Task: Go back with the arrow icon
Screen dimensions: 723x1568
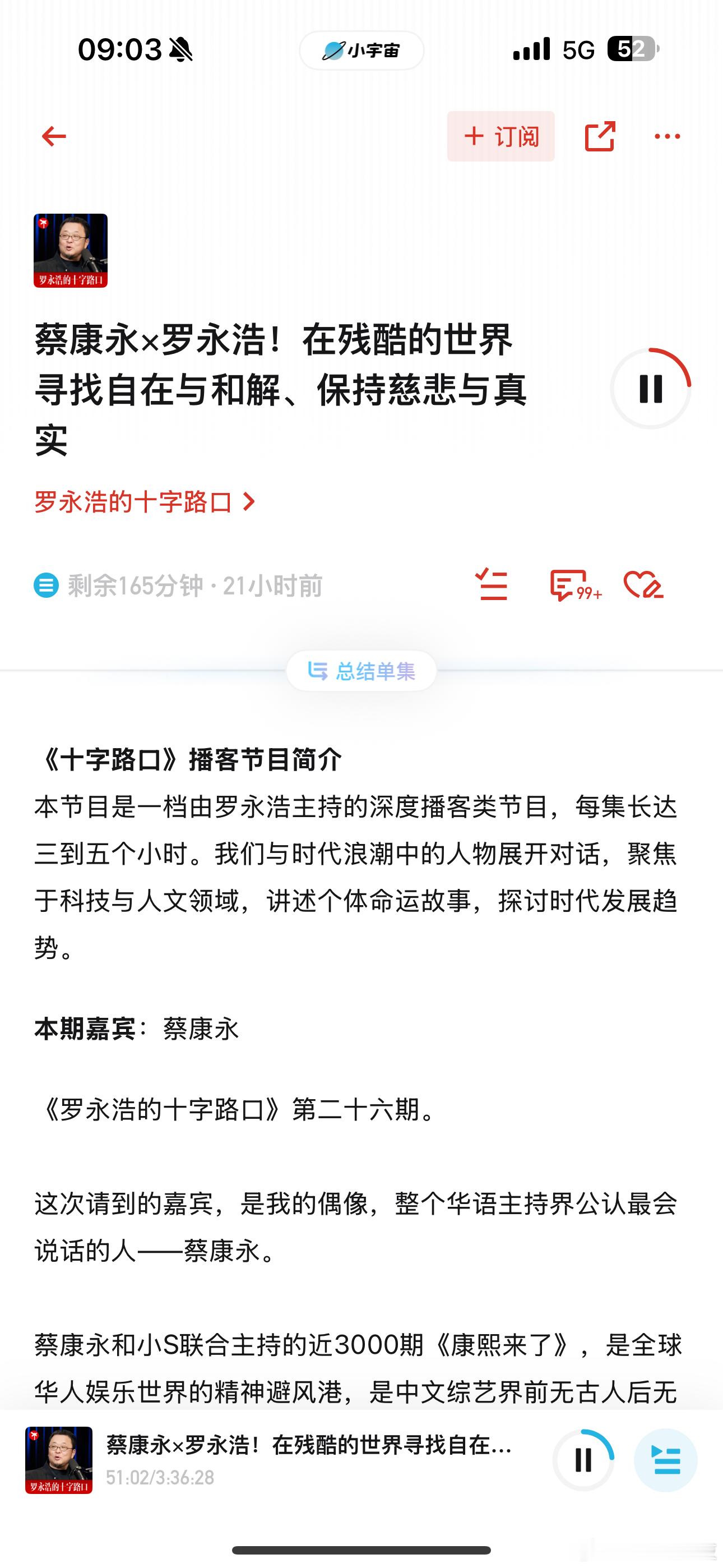Action: (54, 136)
